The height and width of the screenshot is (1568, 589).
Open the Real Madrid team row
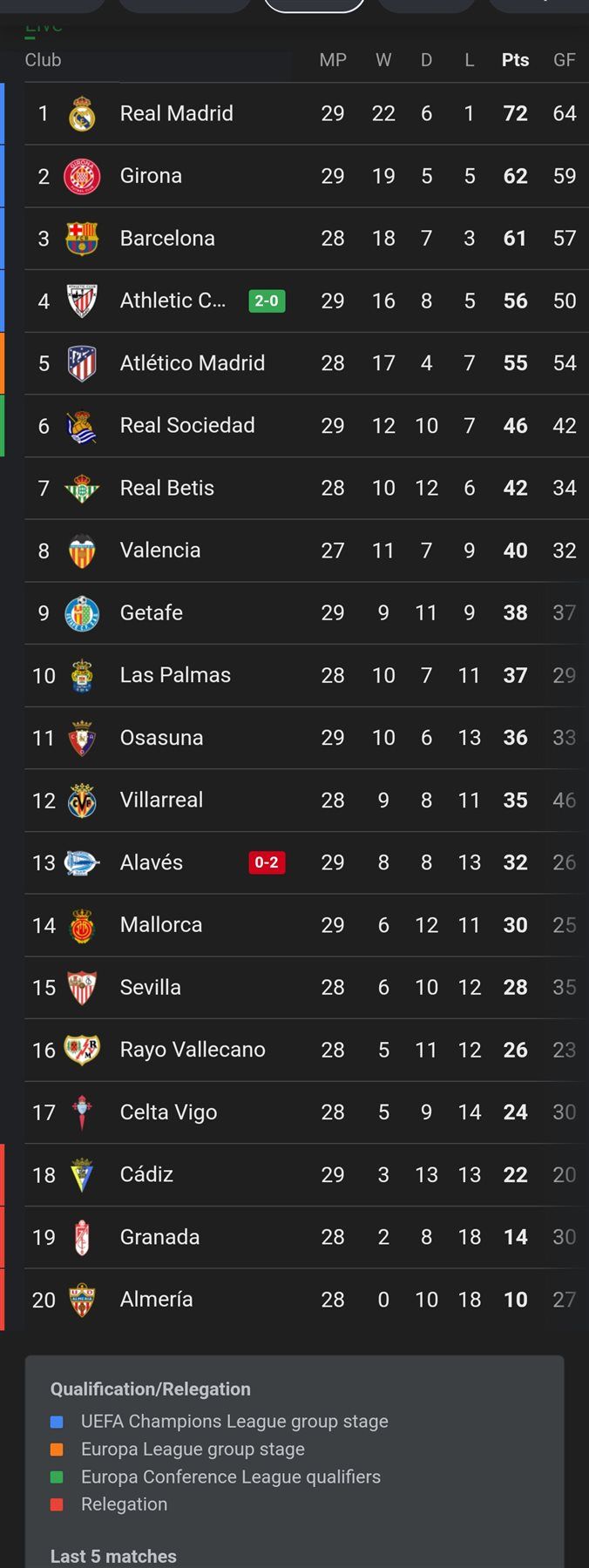pyautogui.click(x=176, y=114)
